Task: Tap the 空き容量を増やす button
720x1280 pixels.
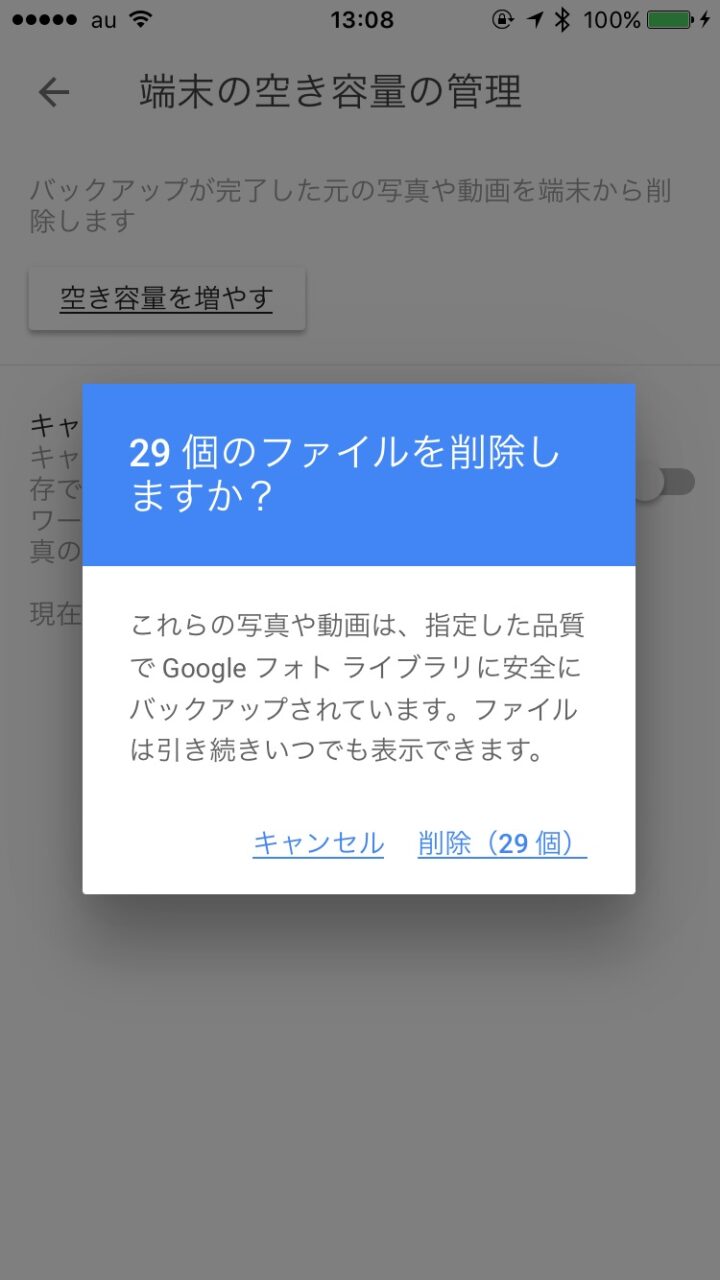Action: point(166,298)
